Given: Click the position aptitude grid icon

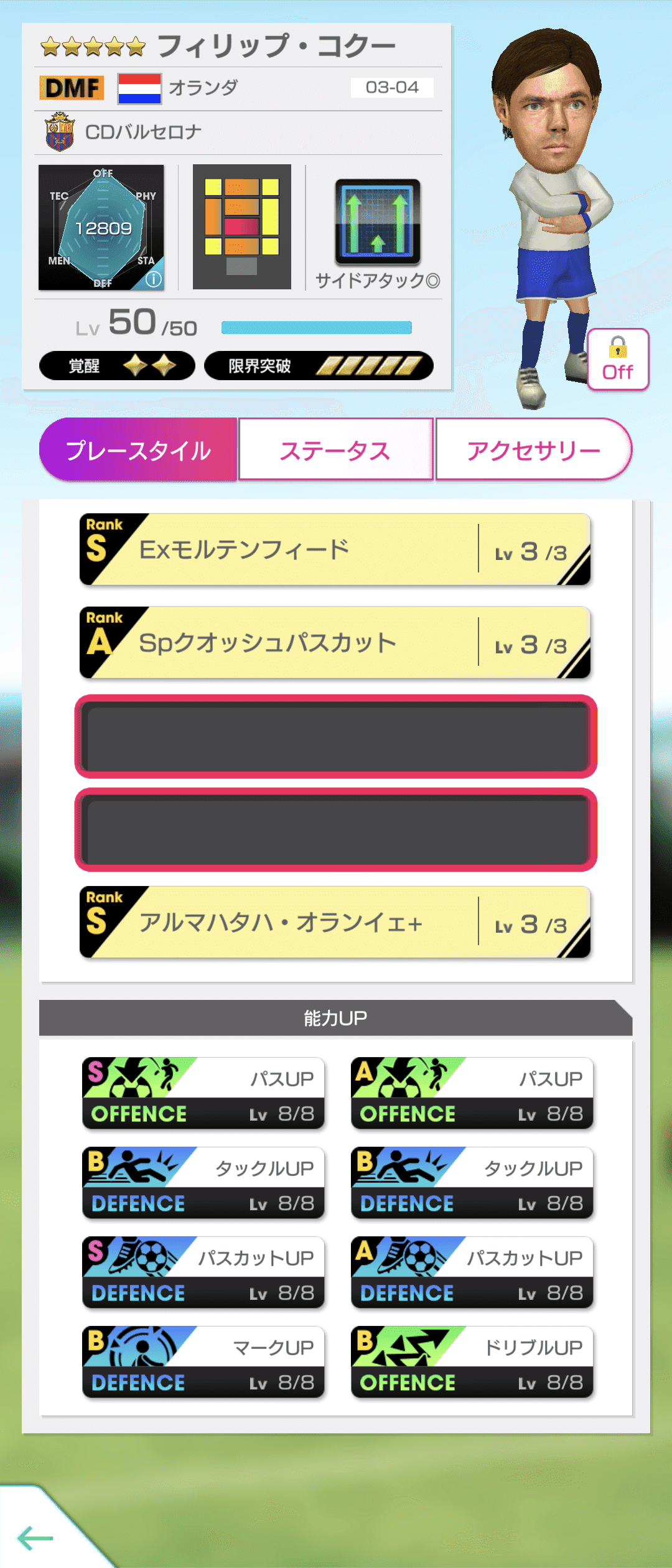Looking at the screenshot, I should coord(242,228).
